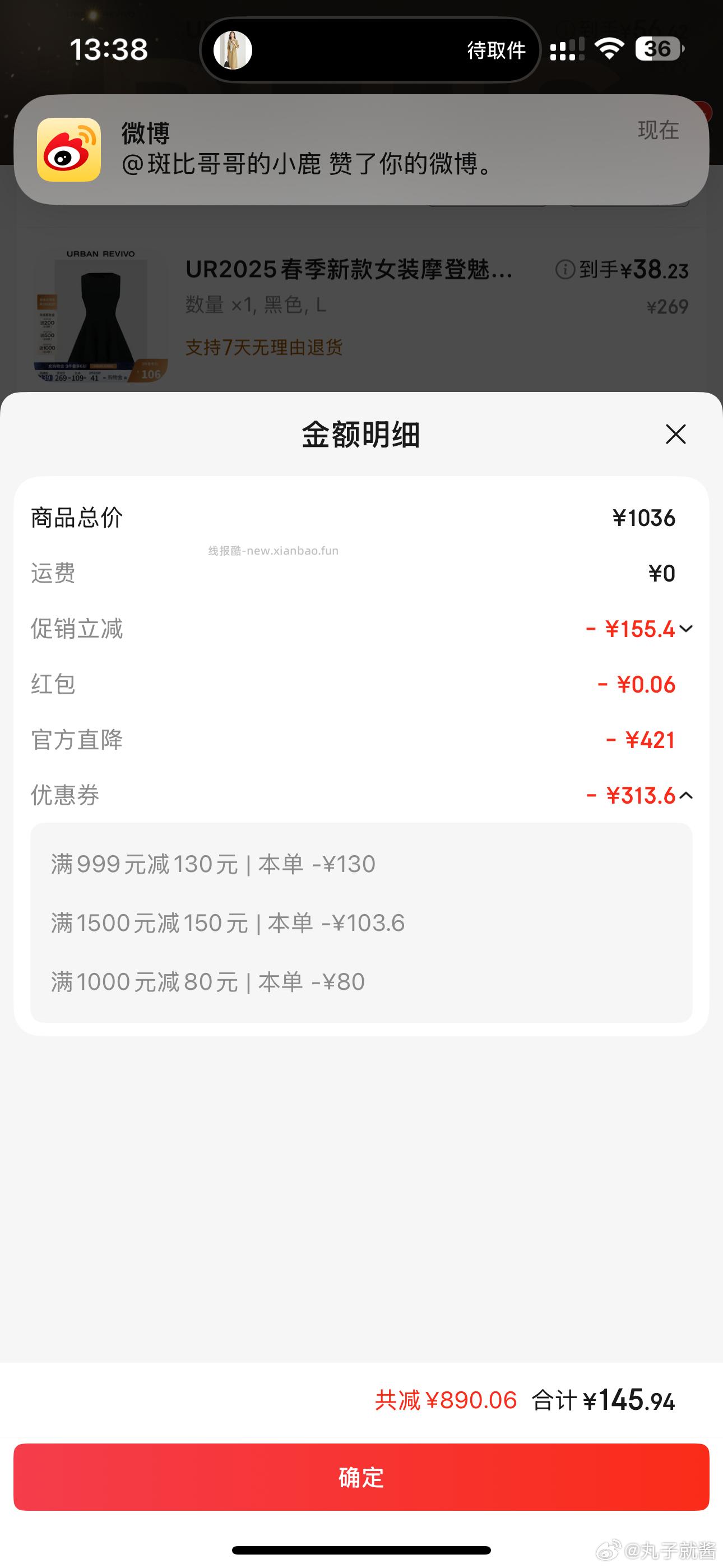The image size is (723, 1568).
Task: Collapse the 优惠券 coupon breakdown
Action: click(x=685, y=796)
